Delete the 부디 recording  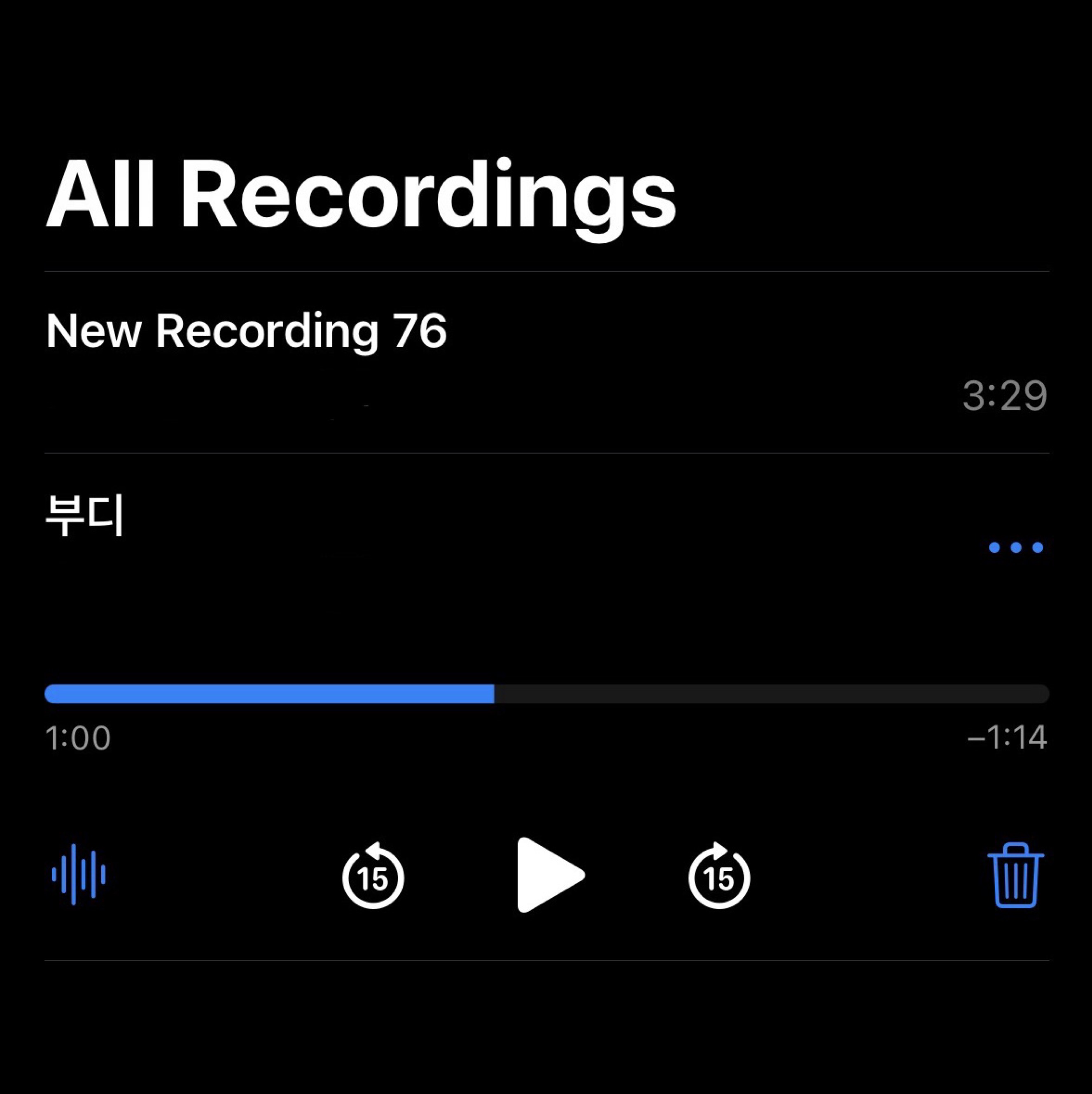coord(1015,875)
